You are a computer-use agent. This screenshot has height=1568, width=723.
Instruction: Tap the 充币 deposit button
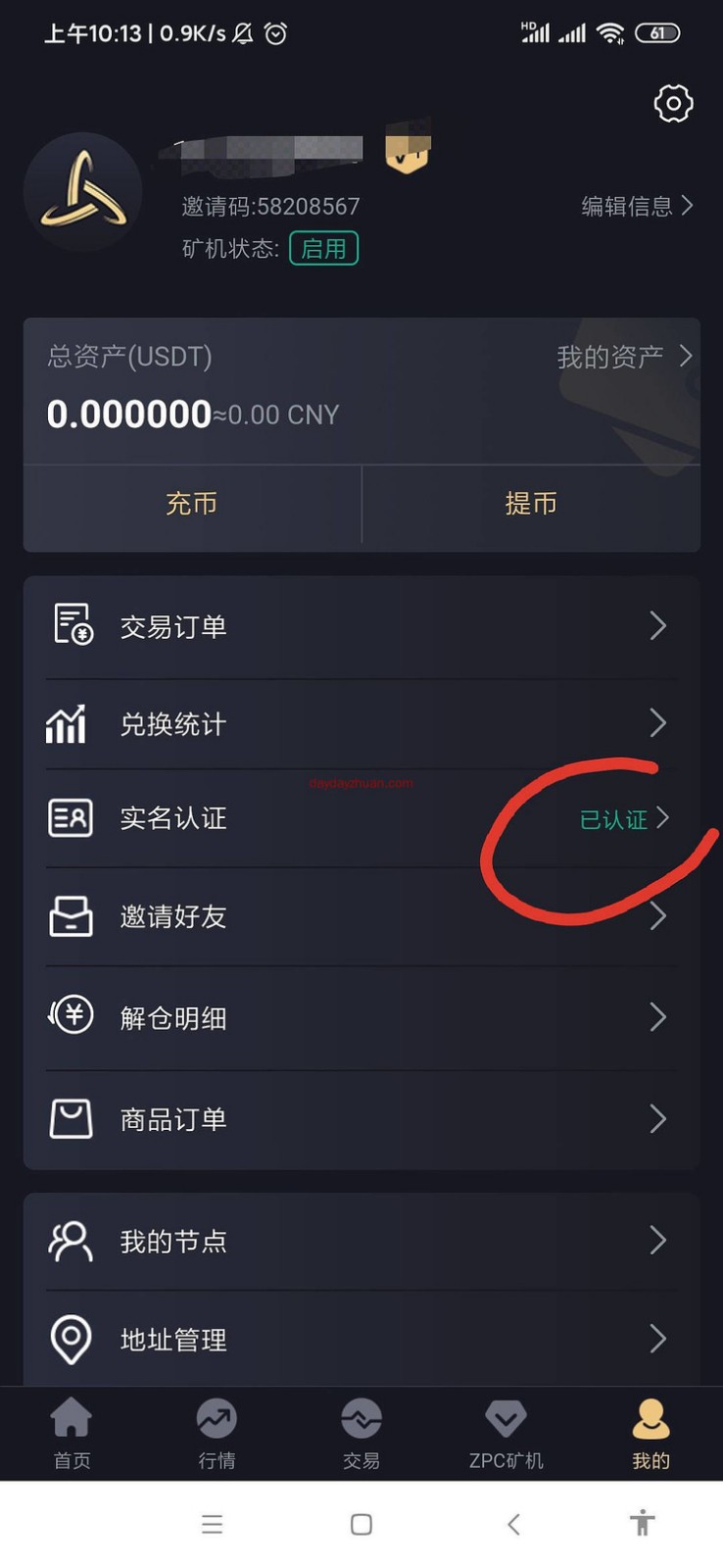192,504
